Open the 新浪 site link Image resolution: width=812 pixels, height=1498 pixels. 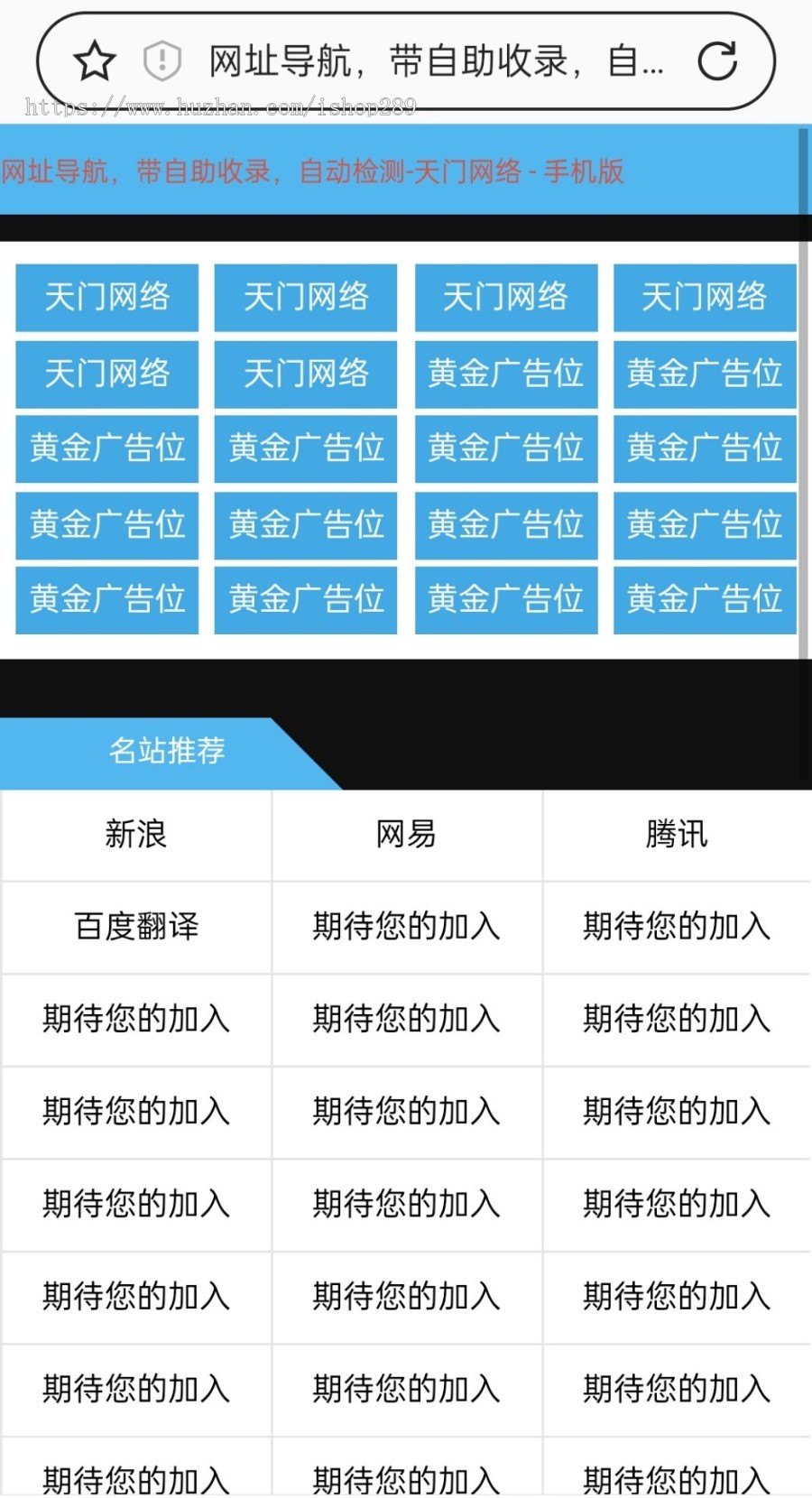coord(136,834)
